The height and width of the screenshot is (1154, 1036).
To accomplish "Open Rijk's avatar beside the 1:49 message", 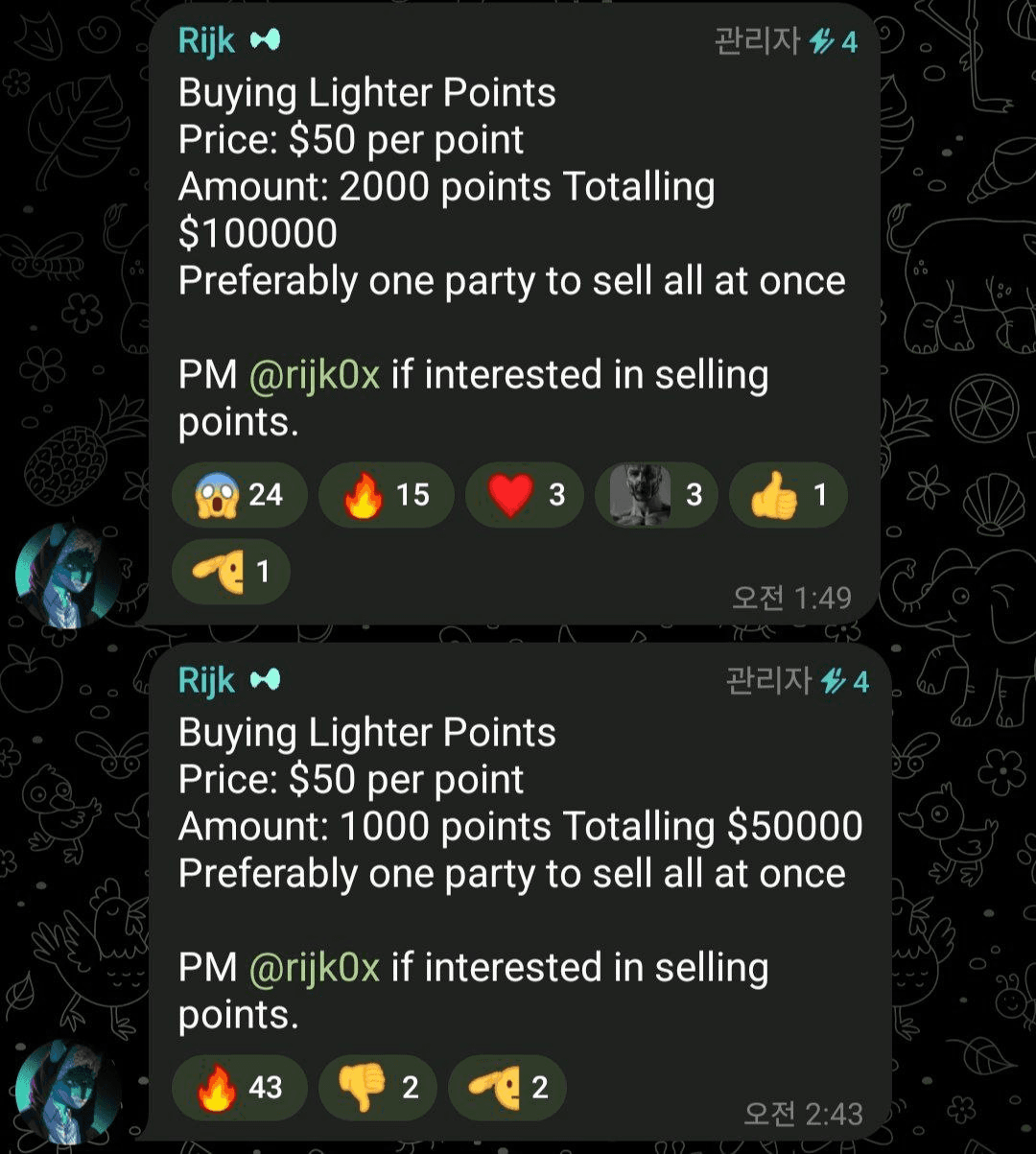I will point(67,574).
